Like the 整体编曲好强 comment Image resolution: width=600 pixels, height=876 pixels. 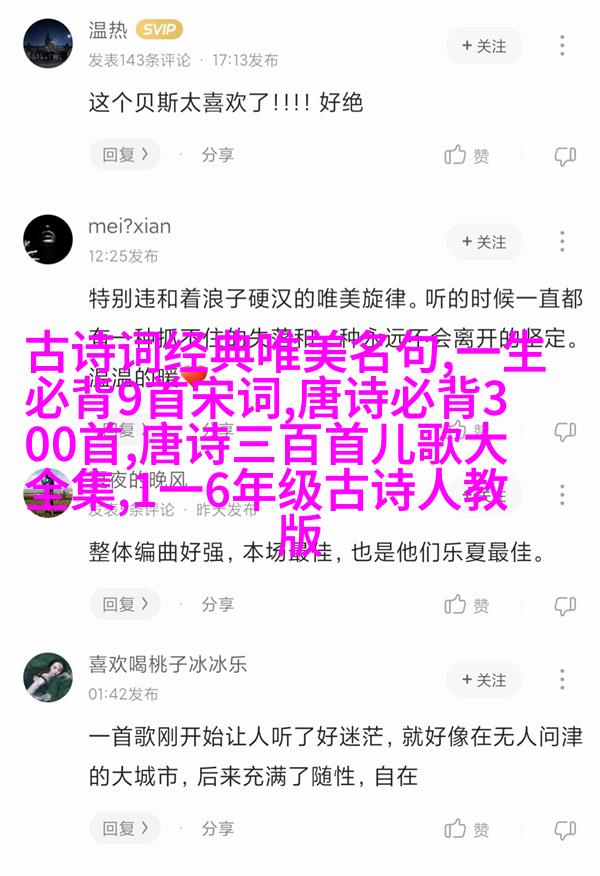click(x=467, y=604)
